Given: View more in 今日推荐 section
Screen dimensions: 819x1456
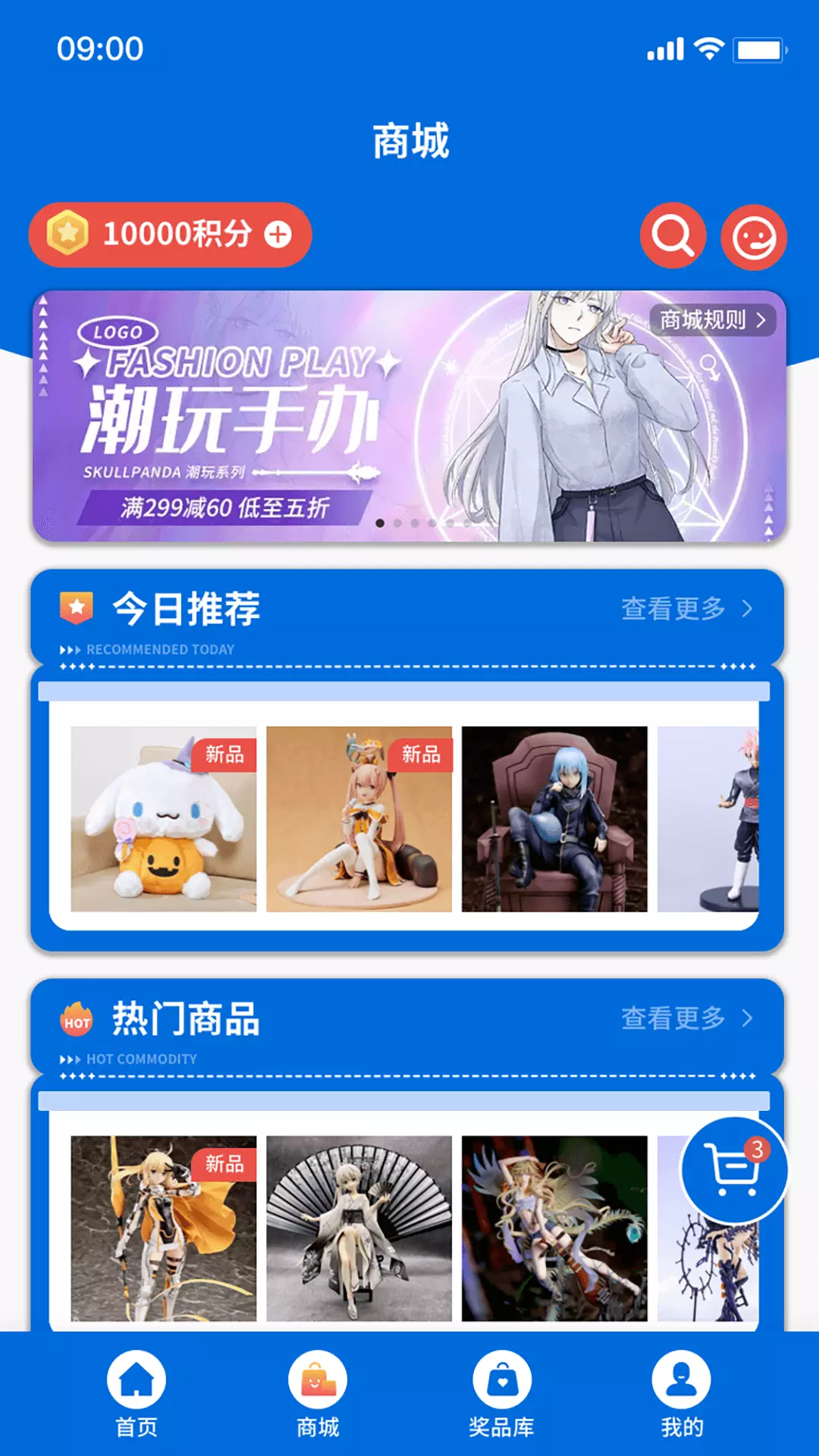Looking at the screenshot, I should 687,608.
